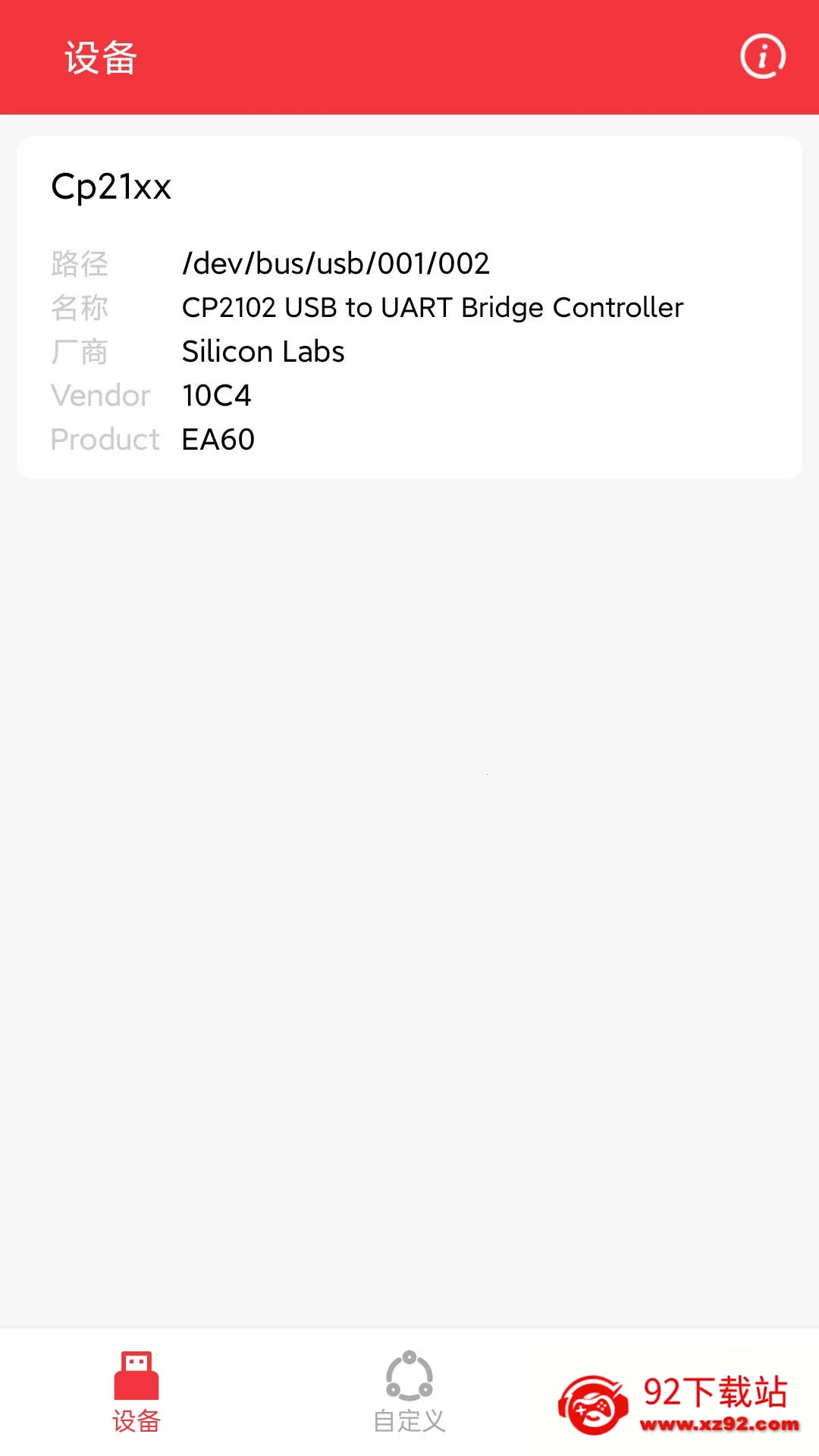Screen dimensions: 819x1456
Task: Open the Cp21xx device card
Action: (409, 307)
